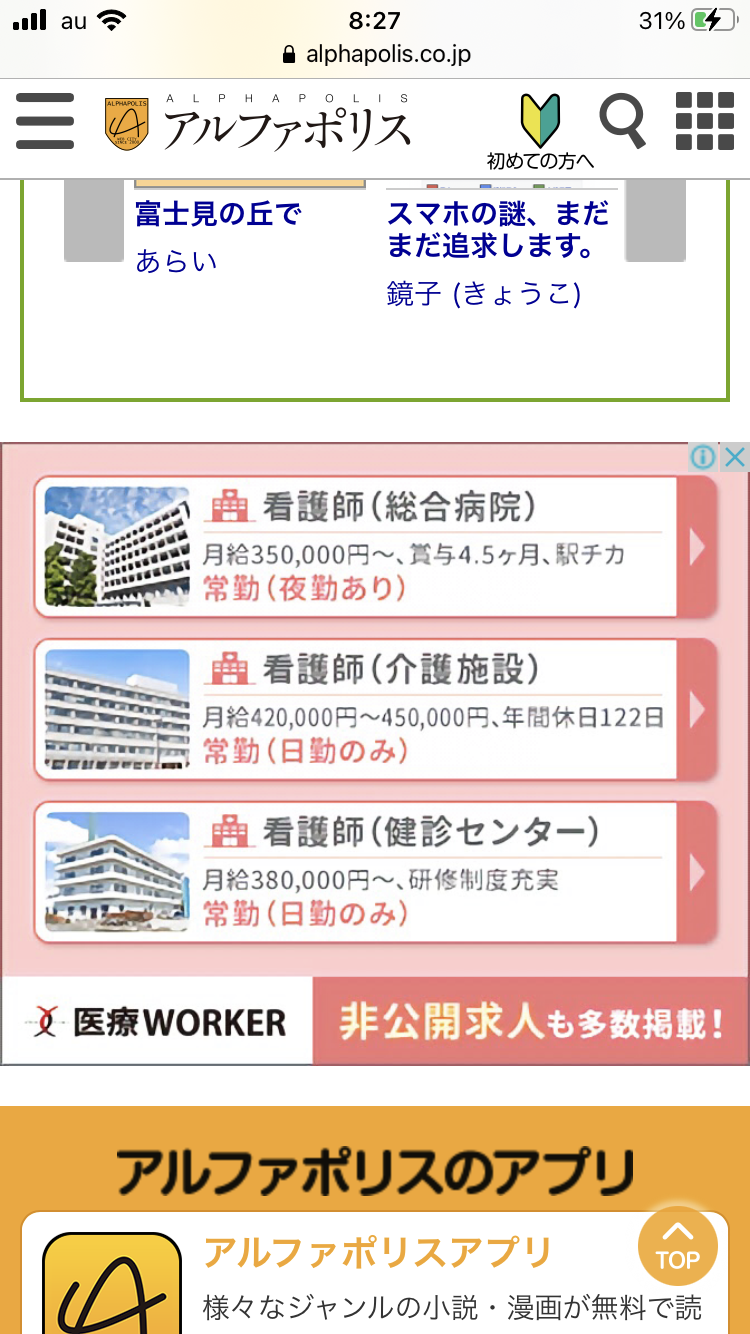
Task: Open ad info icon
Action: (x=703, y=457)
